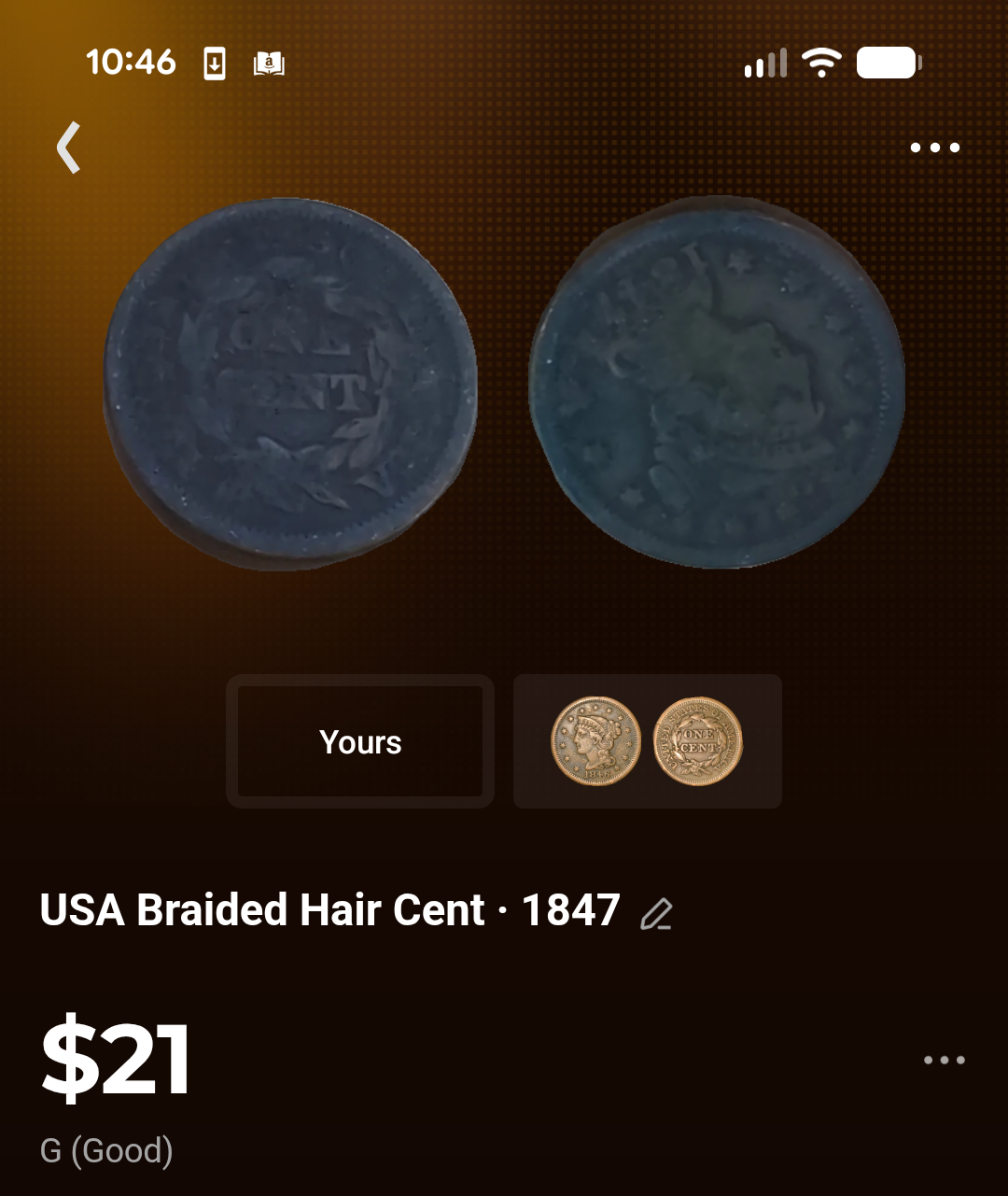Go back to the previous screen
This screenshot has height=1196, width=1008.
(69, 148)
